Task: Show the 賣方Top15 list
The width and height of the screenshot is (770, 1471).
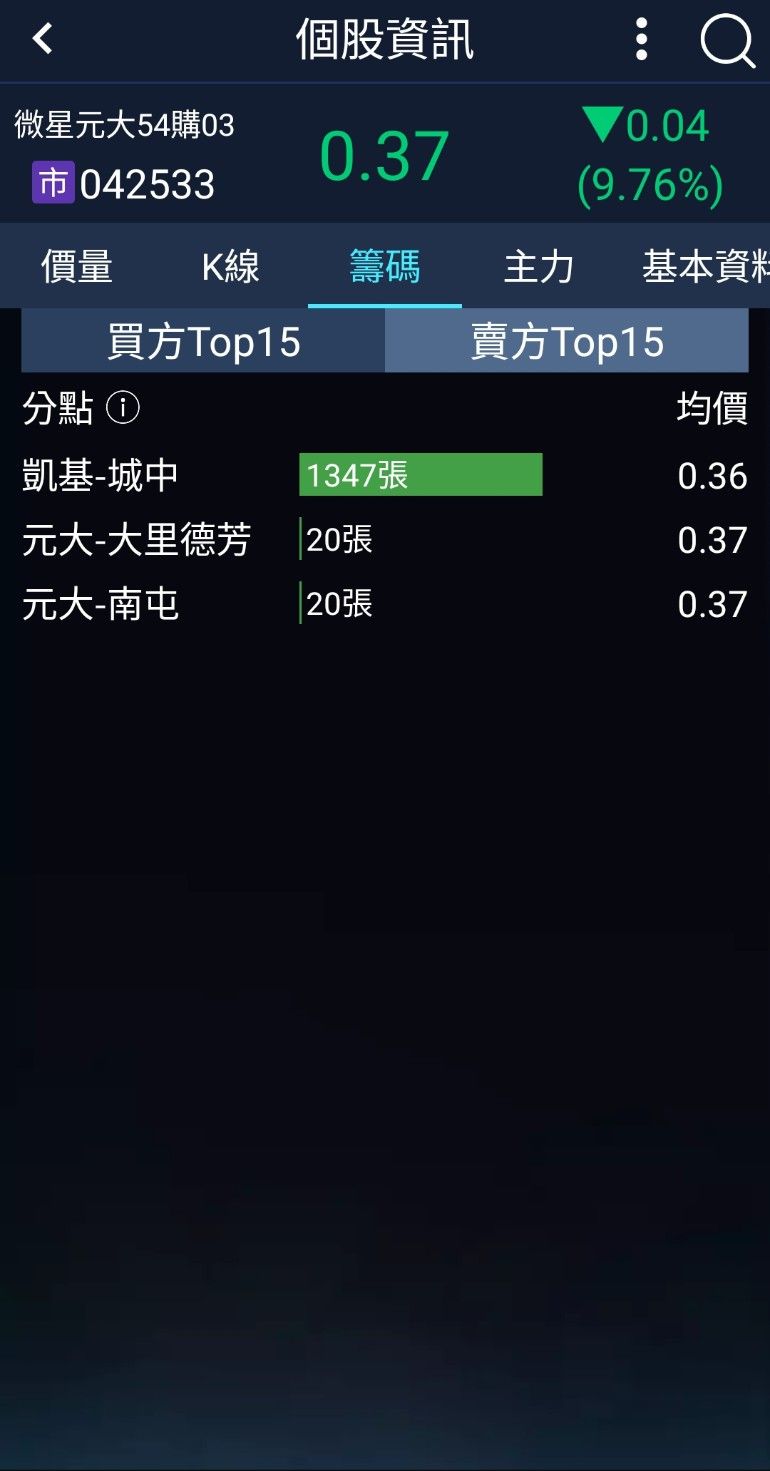Action: [x=567, y=342]
